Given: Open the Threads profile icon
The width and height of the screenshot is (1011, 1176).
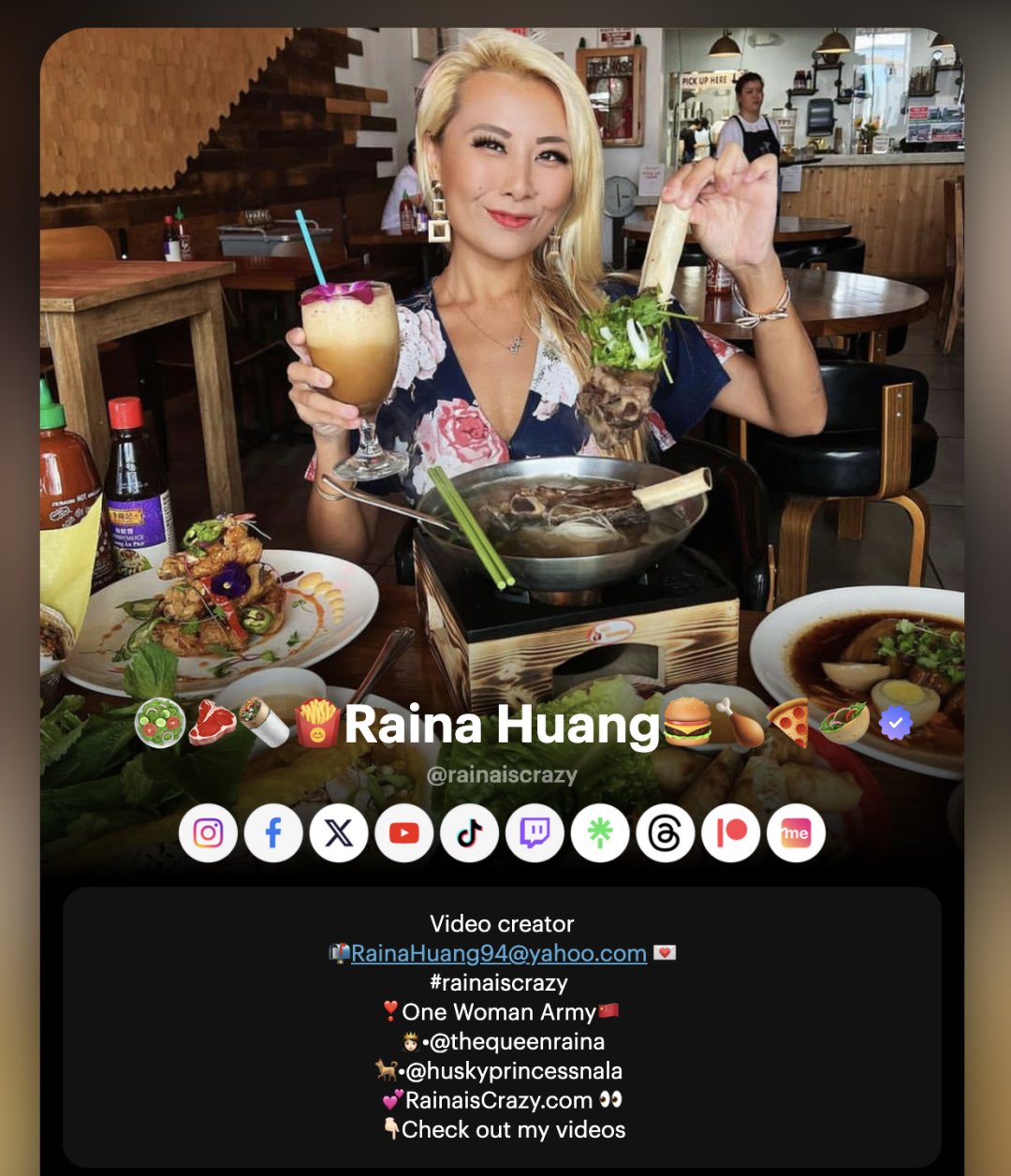Looking at the screenshot, I should 665,832.
